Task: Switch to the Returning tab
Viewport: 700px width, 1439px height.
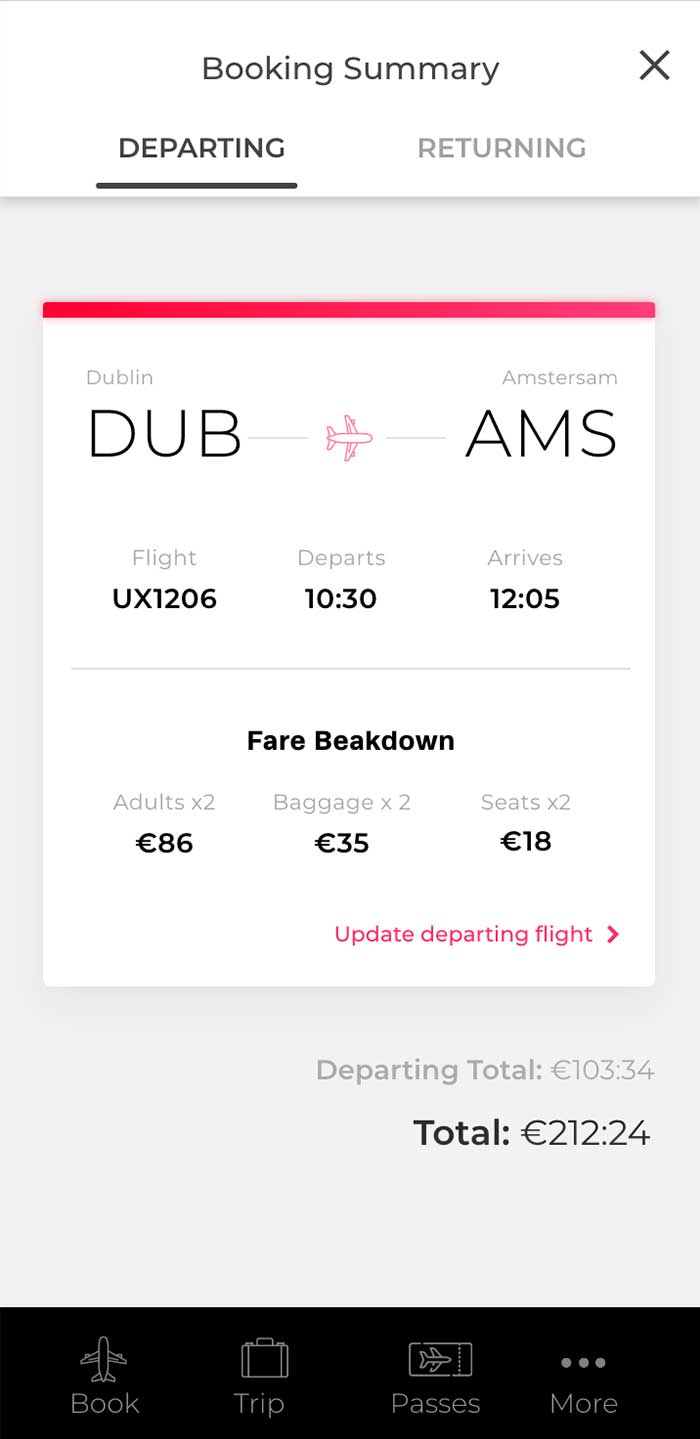Action: (501, 148)
